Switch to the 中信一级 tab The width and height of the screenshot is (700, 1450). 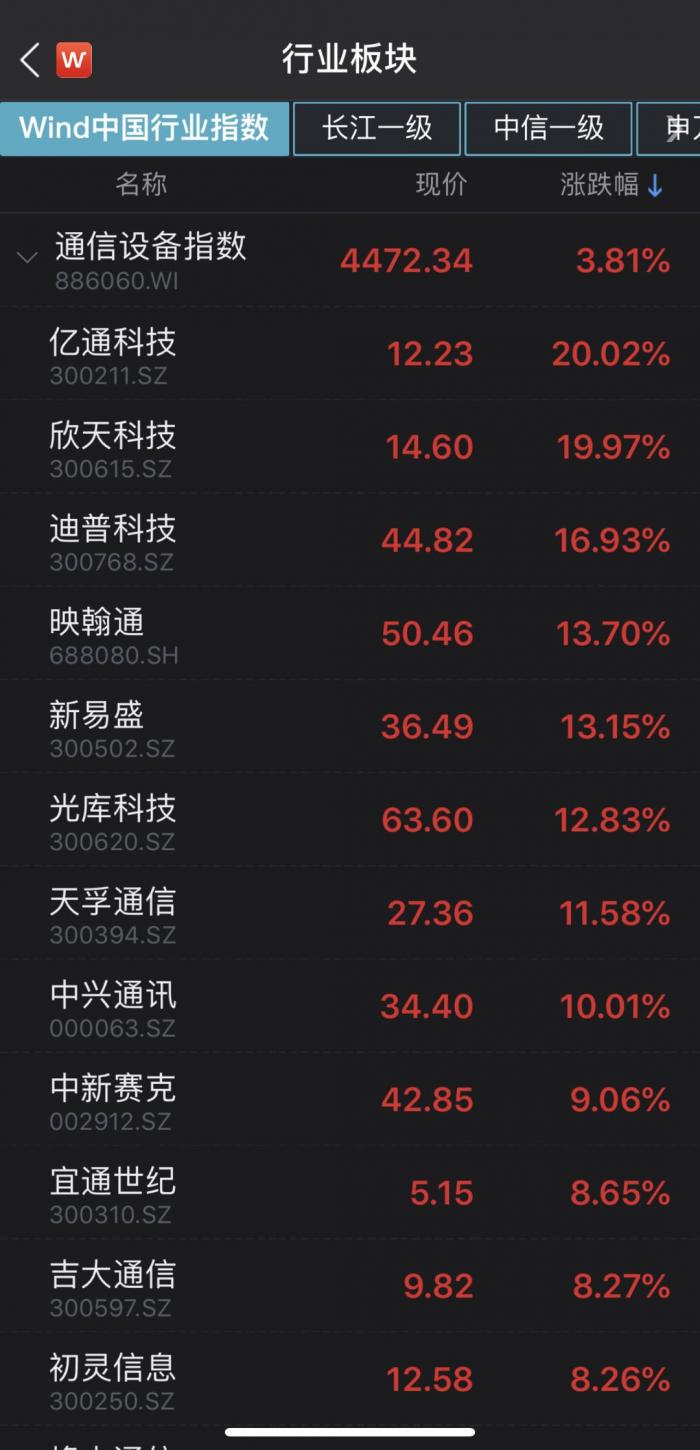(x=548, y=129)
